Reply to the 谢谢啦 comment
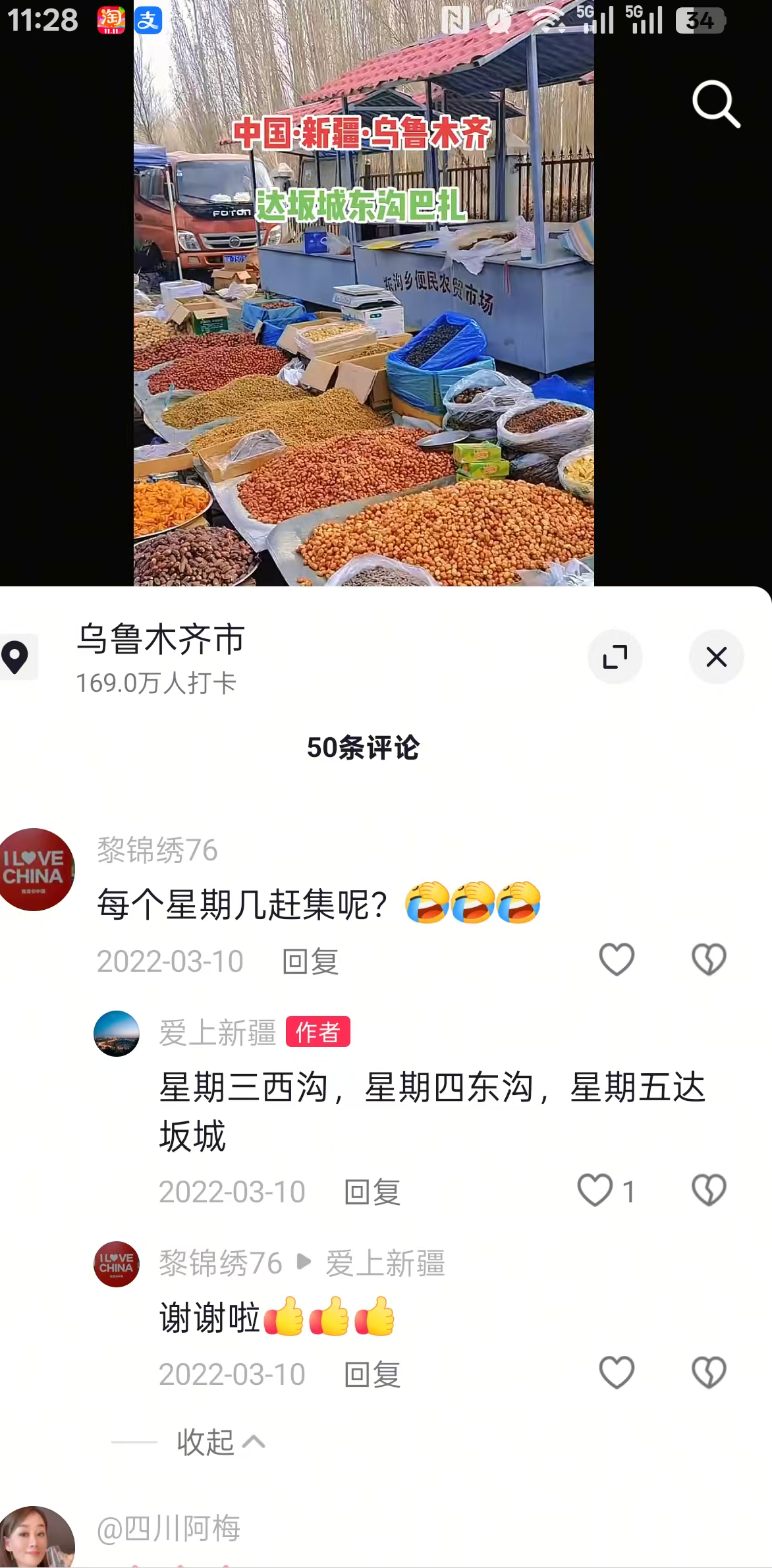 372,1375
